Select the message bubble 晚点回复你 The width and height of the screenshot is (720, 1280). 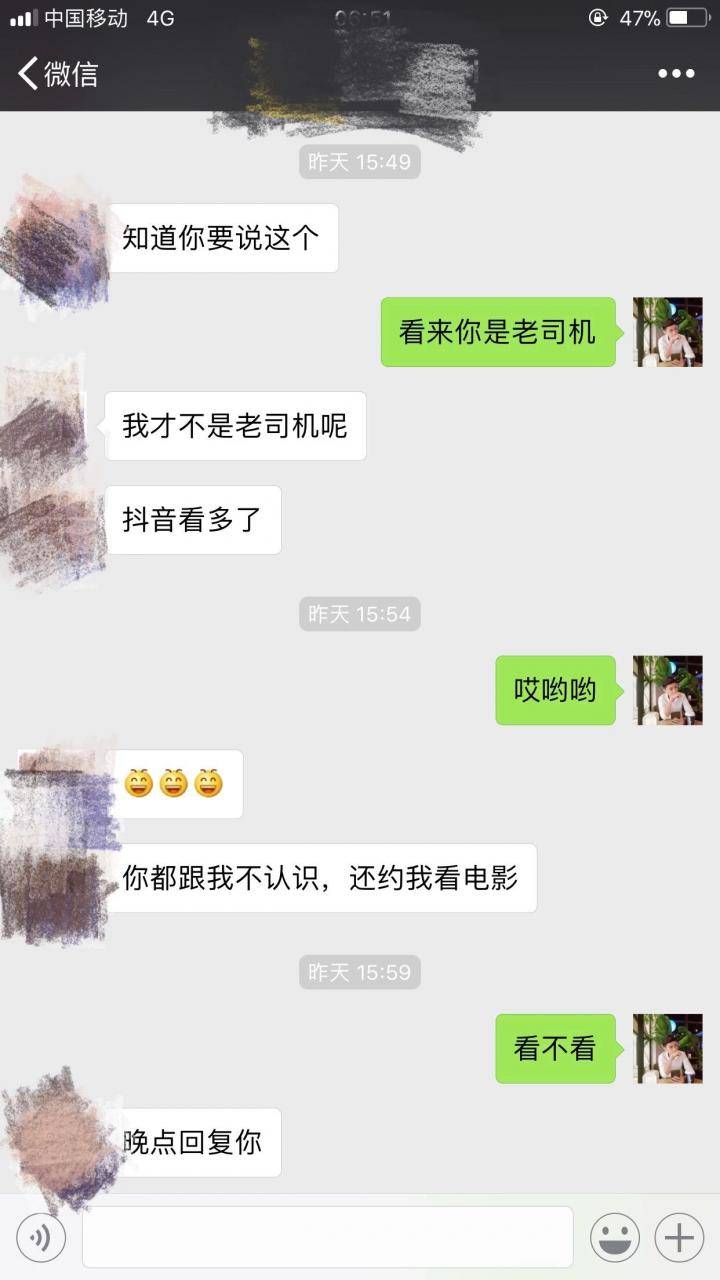coord(192,1143)
